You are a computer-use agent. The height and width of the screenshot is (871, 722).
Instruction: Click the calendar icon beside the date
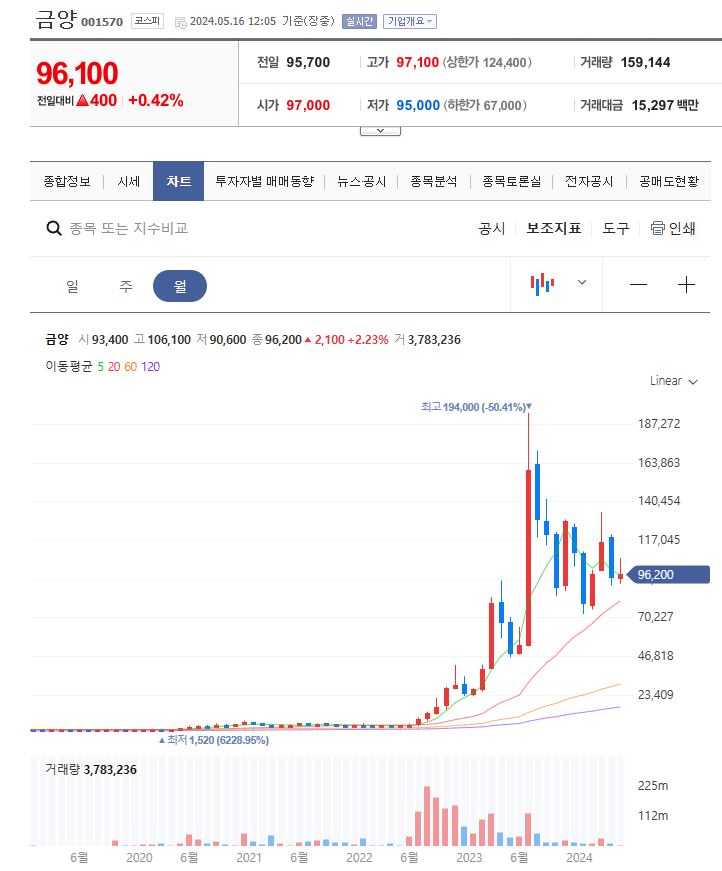click(x=181, y=21)
